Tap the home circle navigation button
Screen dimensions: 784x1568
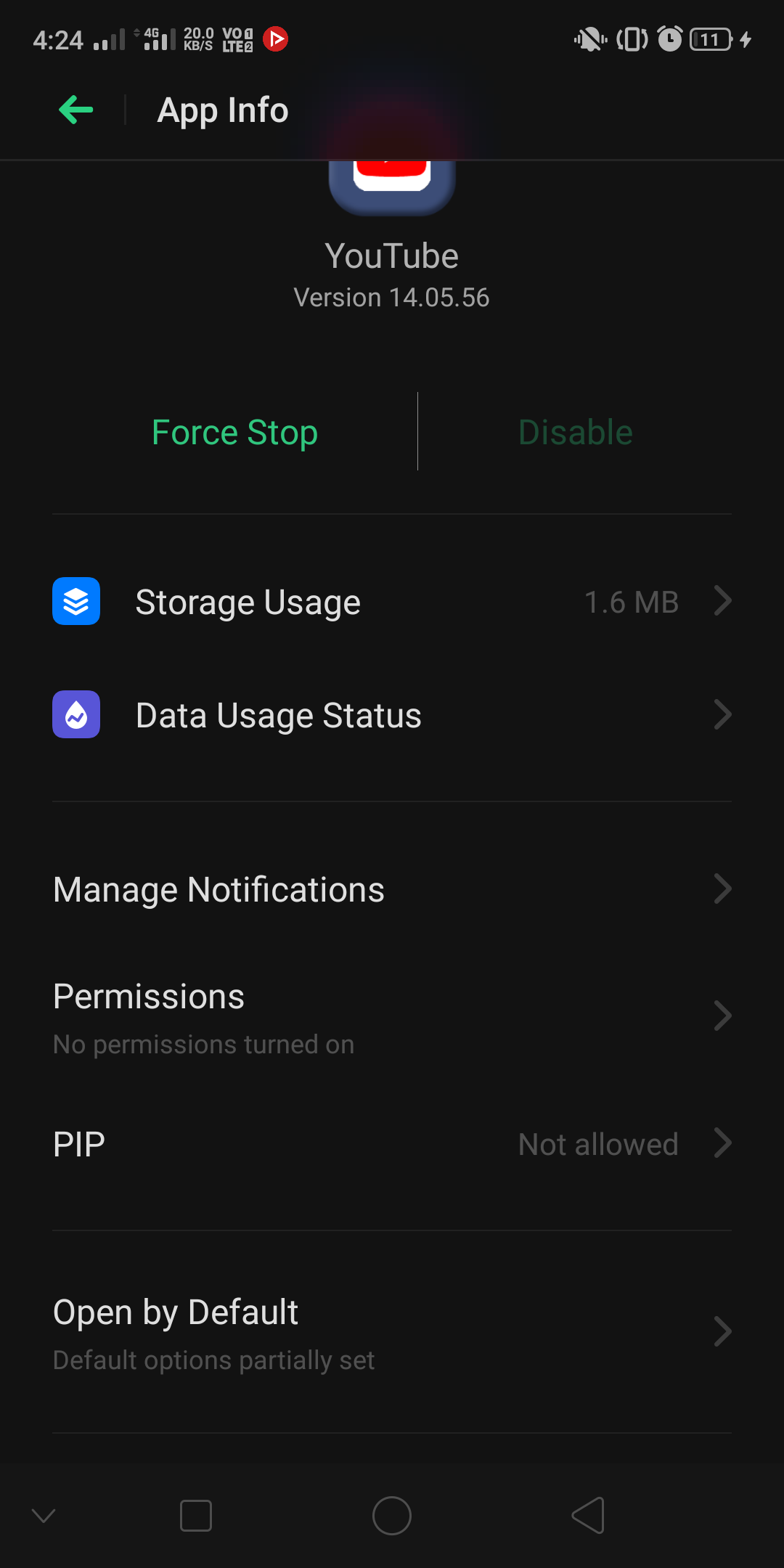[392, 1516]
